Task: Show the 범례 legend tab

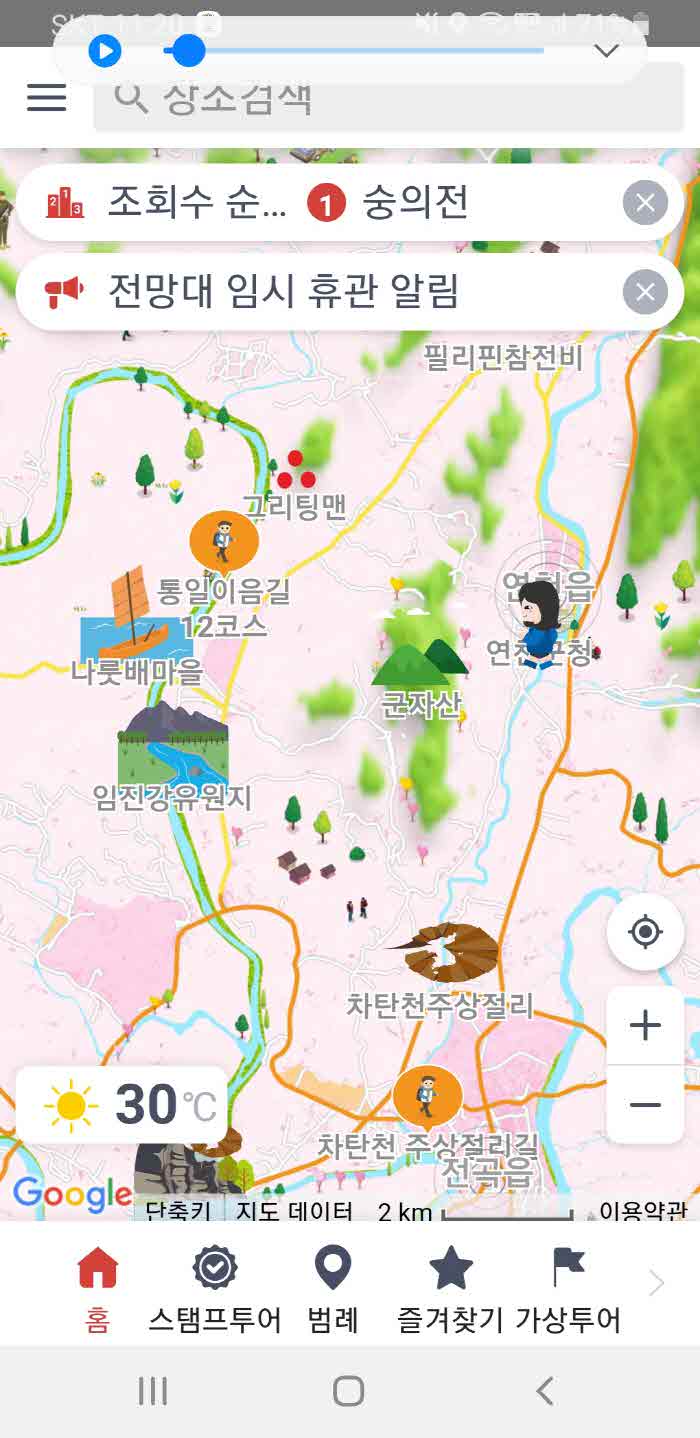Action: click(x=332, y=1288)
